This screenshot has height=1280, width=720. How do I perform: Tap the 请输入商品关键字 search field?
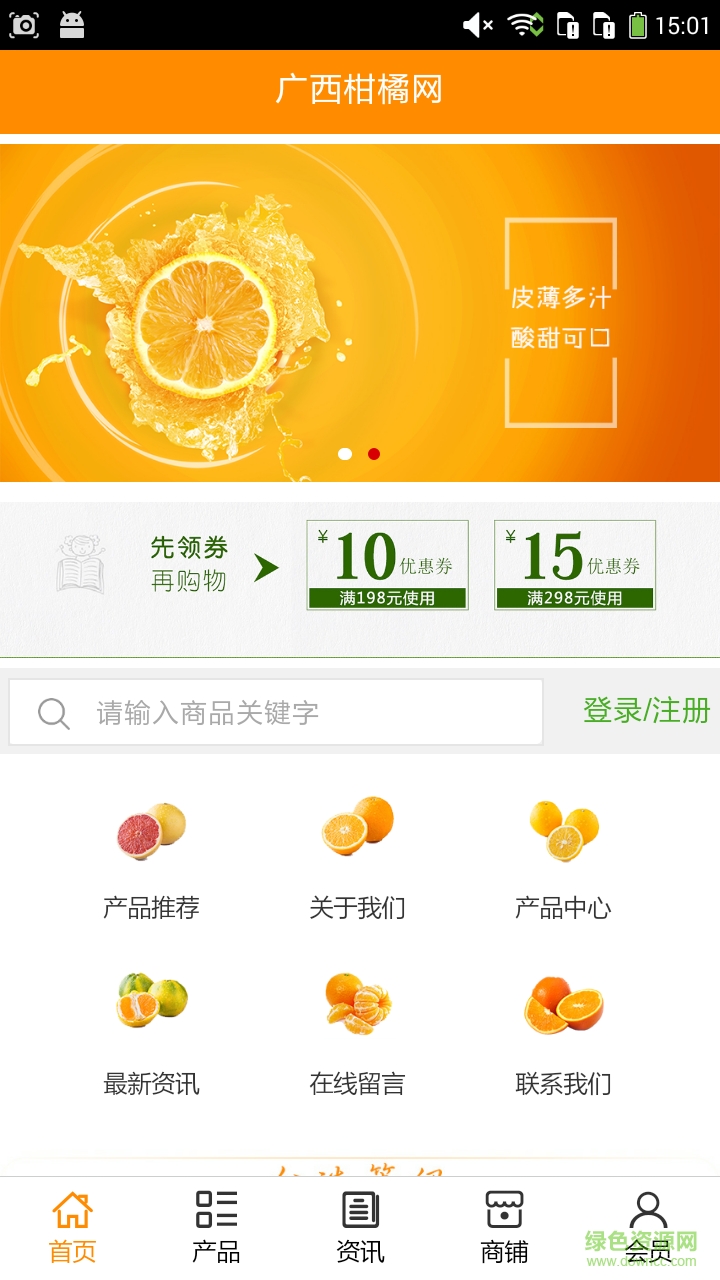300,712
